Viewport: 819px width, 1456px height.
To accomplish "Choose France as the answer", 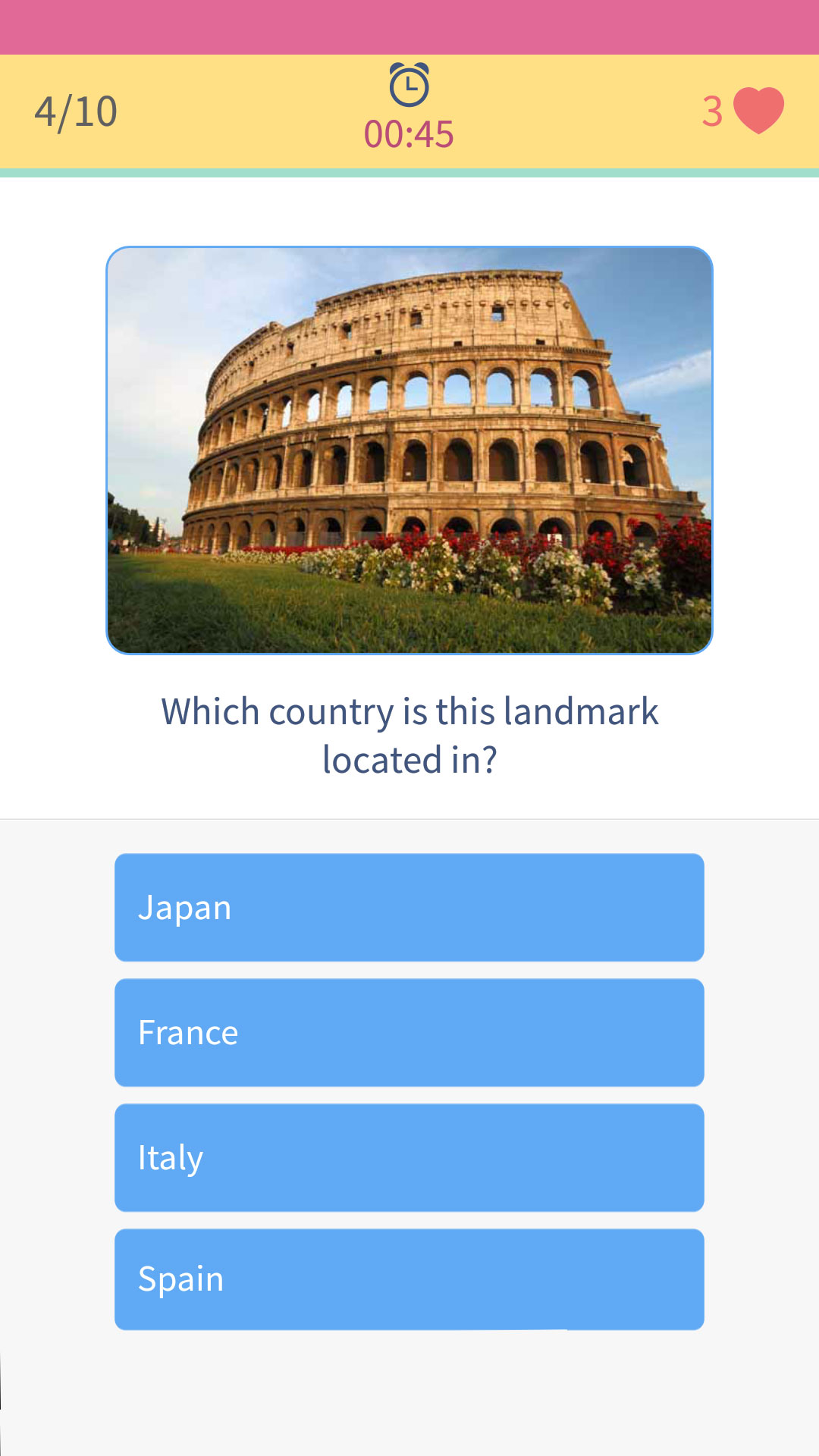I will (409, 1032).
